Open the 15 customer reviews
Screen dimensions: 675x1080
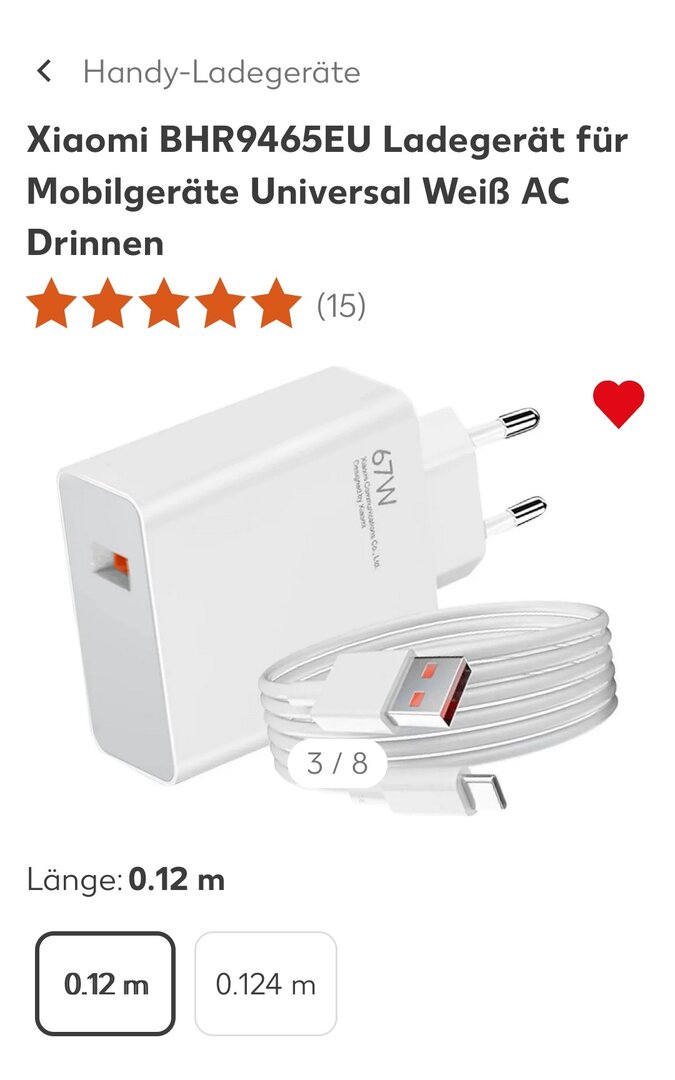point(341,305)
